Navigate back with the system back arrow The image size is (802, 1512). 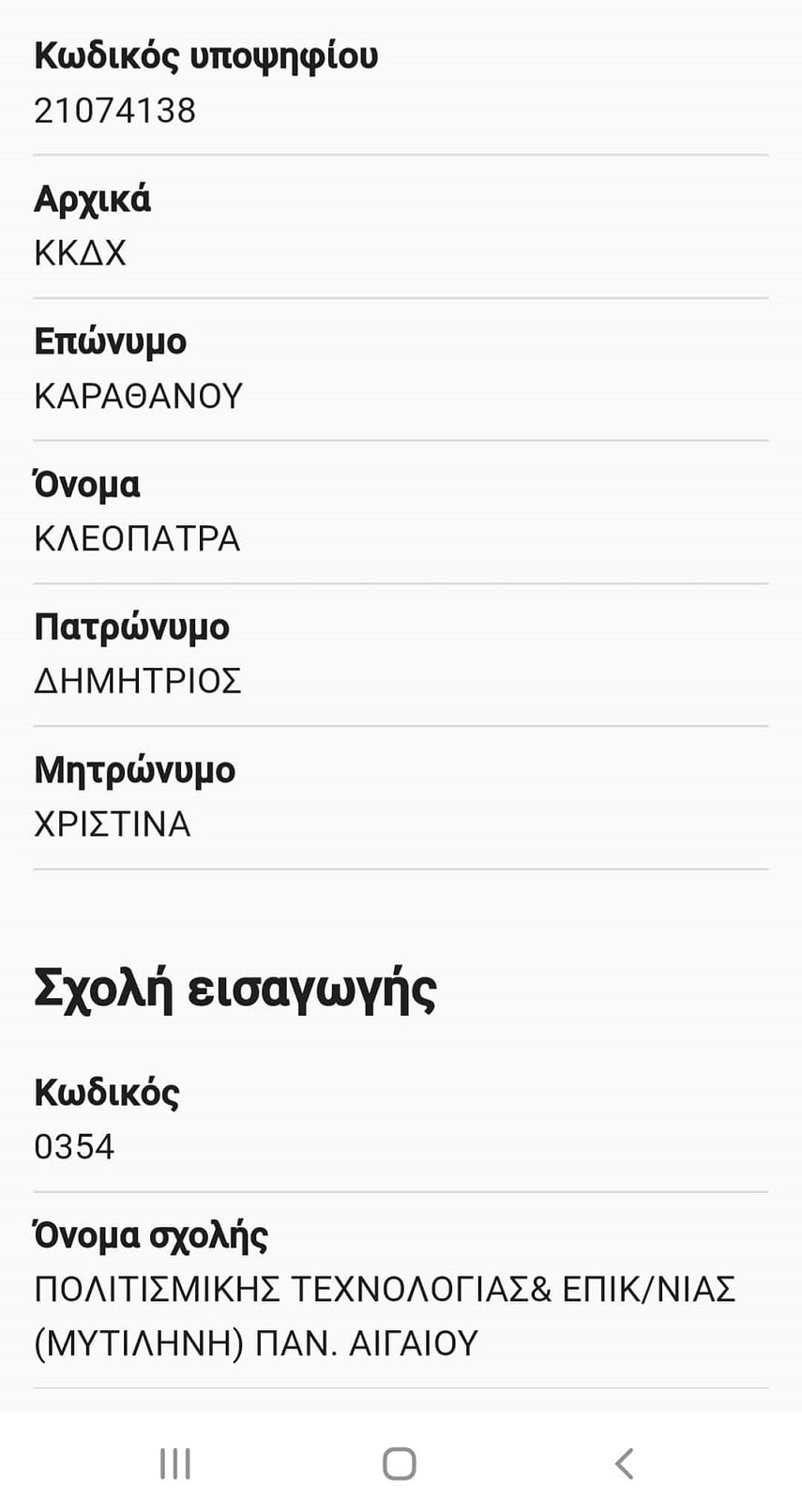tap(625, 1463)
